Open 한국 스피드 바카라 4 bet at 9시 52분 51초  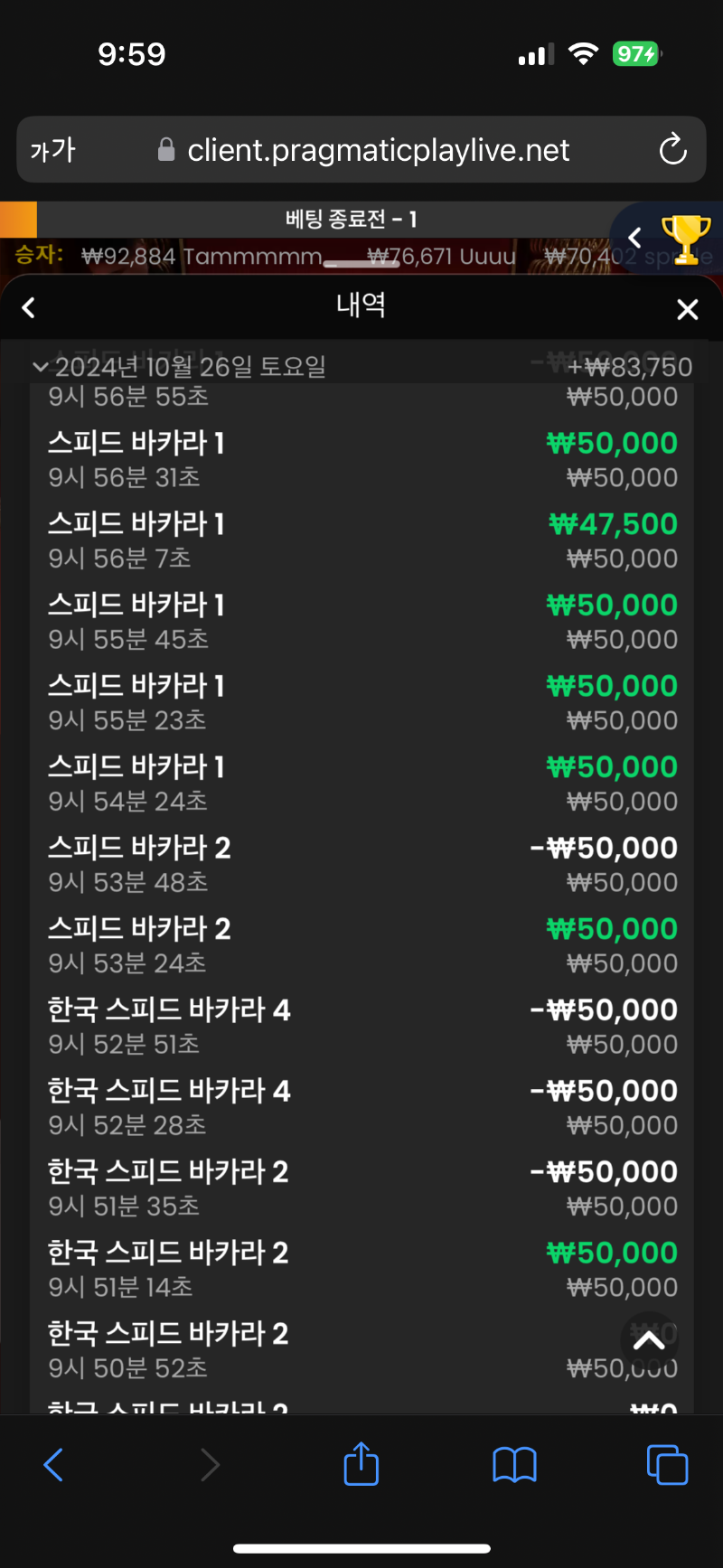click(x=361, y=1027)
